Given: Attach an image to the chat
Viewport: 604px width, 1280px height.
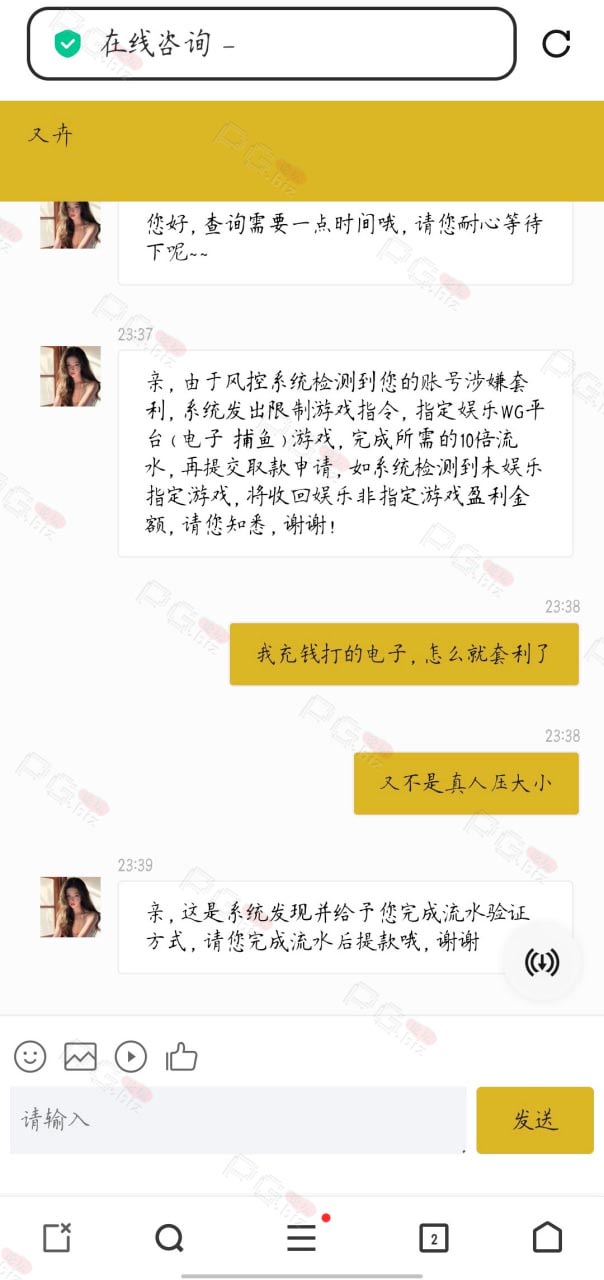Looking at the screenshot, I should click(x=80, y=1056).
